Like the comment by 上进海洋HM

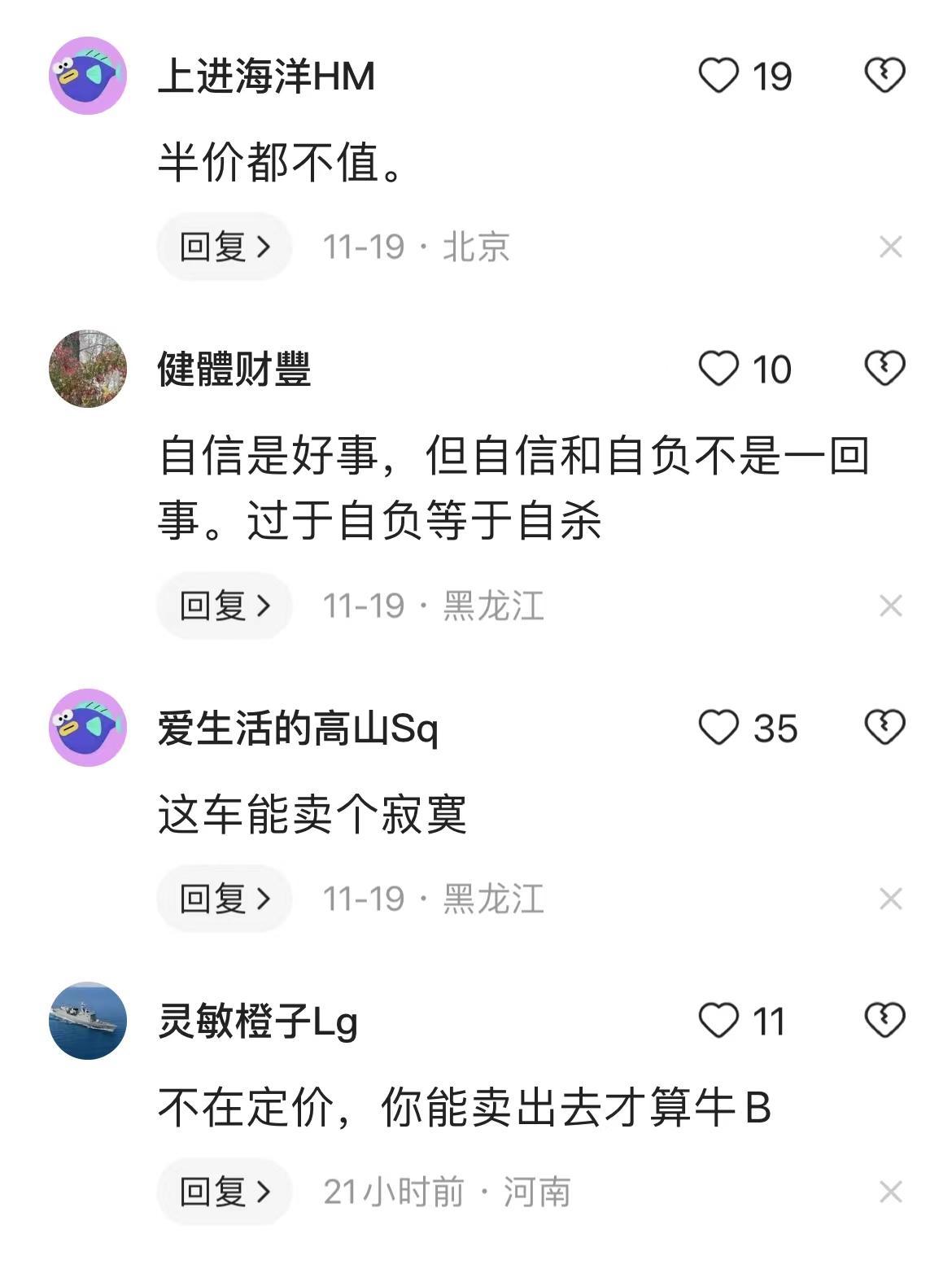point(719,76)
